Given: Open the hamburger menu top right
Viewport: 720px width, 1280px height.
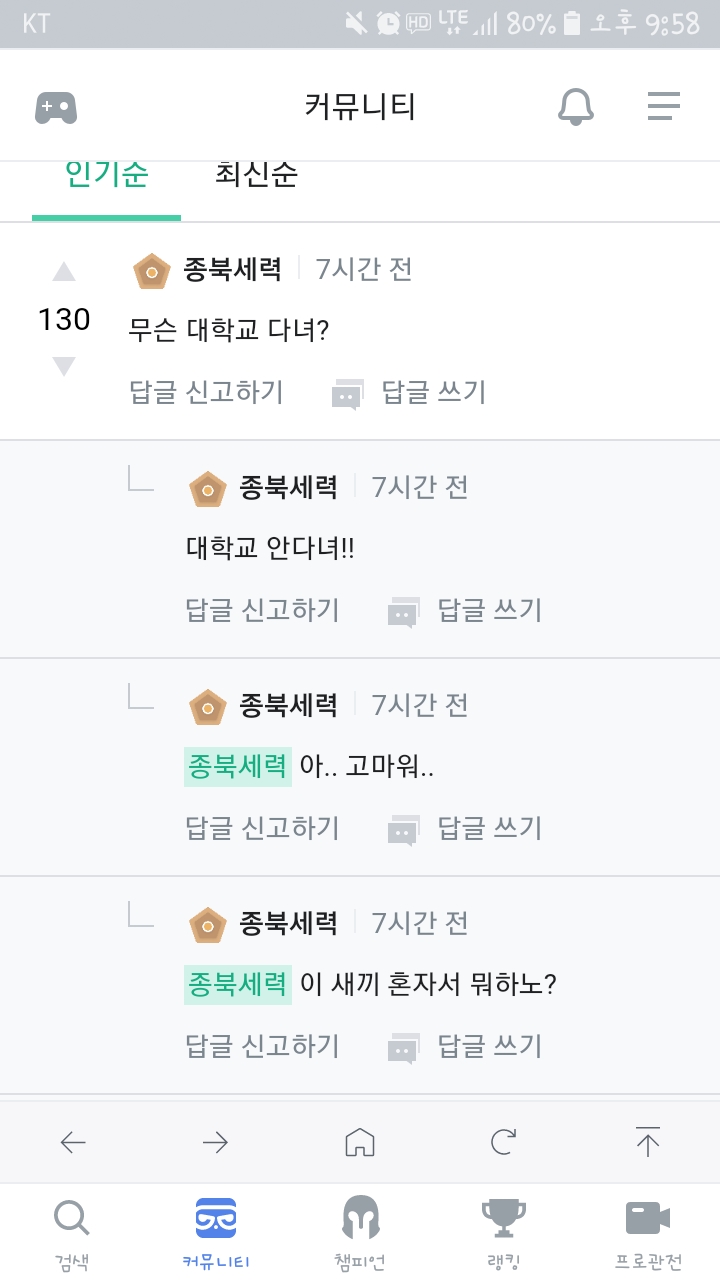Looking at the screenshot, I should tap(663, 106).
